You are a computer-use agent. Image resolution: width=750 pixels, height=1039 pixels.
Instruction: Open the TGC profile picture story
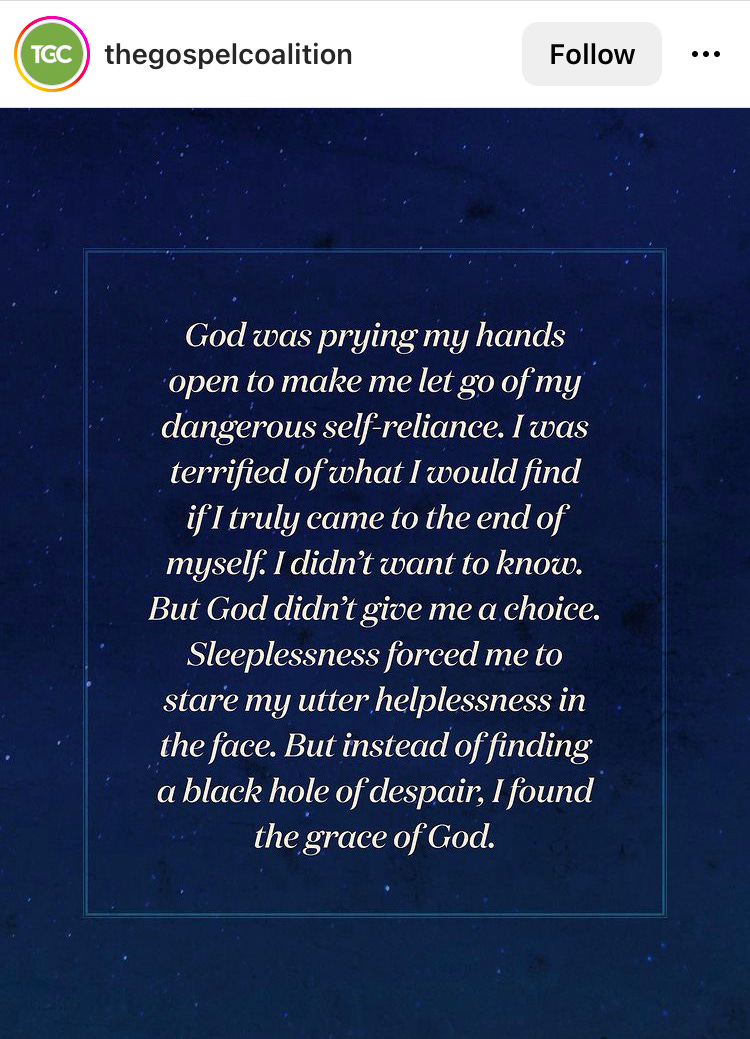(51, 54)
